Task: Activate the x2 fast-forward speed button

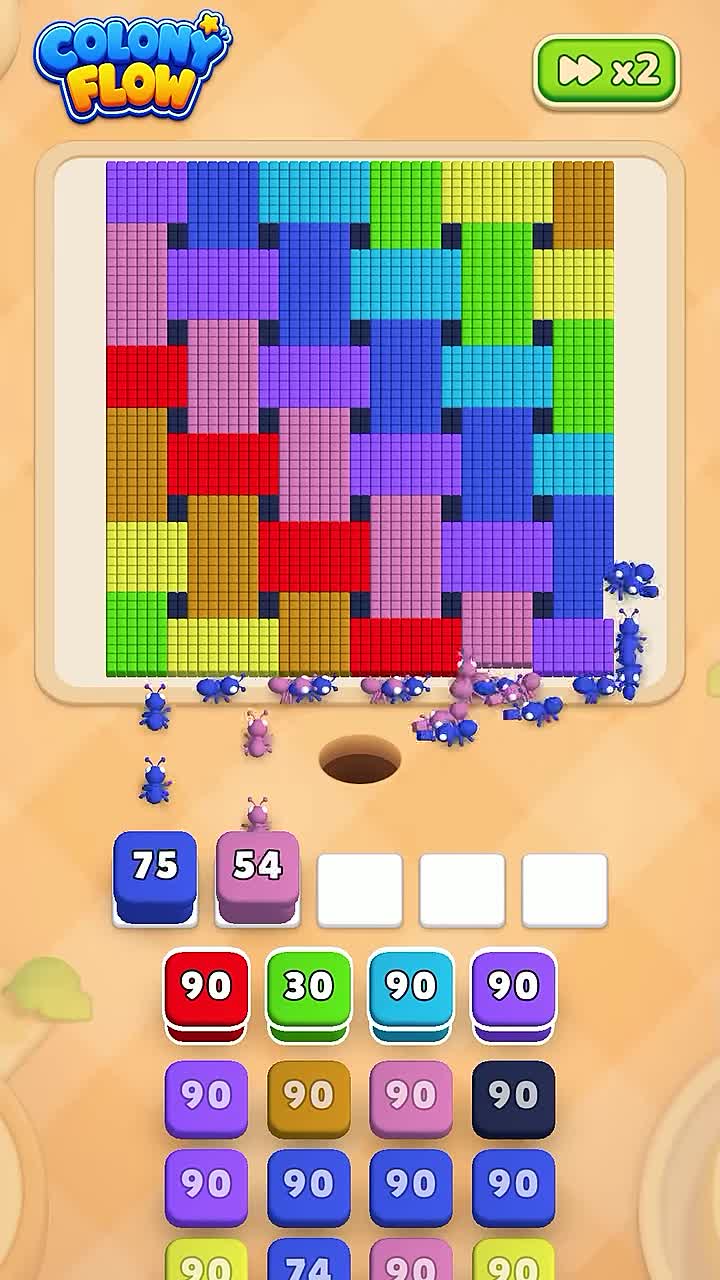Action: [607, 72]
